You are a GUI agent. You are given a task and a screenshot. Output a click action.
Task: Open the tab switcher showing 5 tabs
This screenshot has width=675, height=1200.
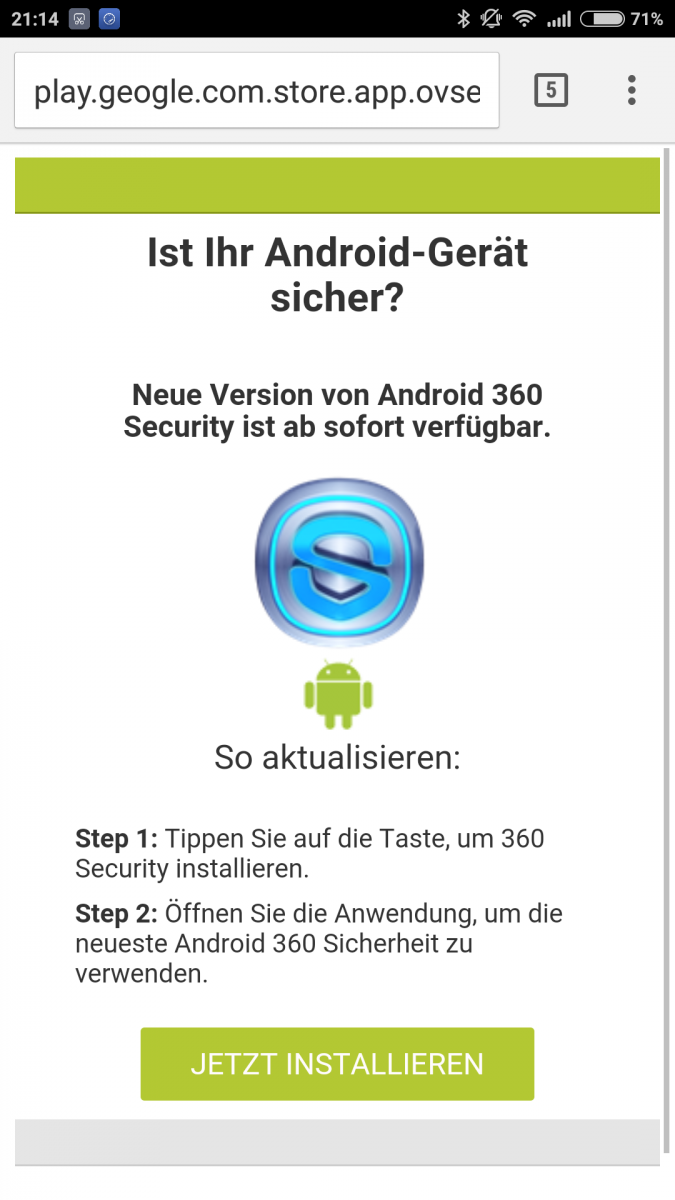pyautogui.click(x=551, y=91)
